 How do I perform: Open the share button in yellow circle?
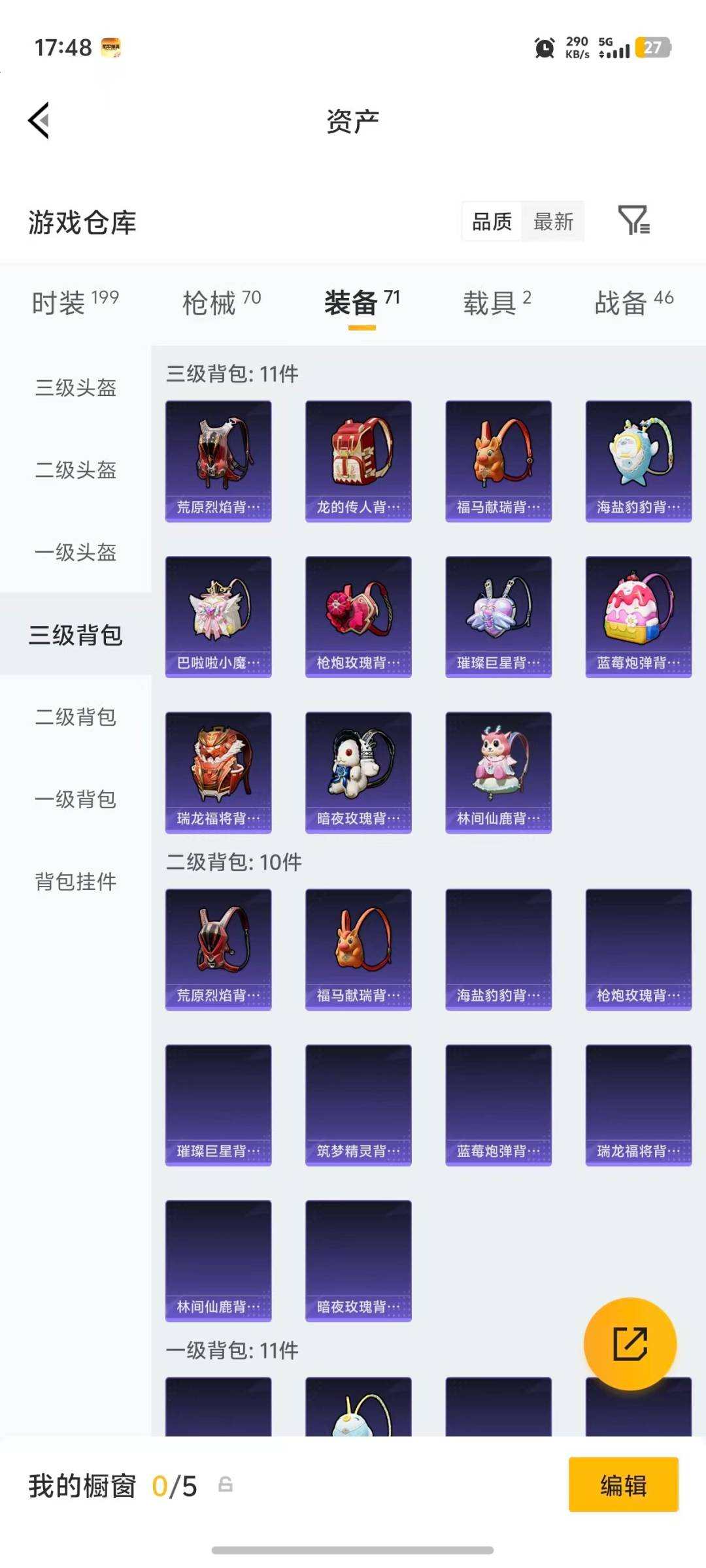[x=629, y=1343]
